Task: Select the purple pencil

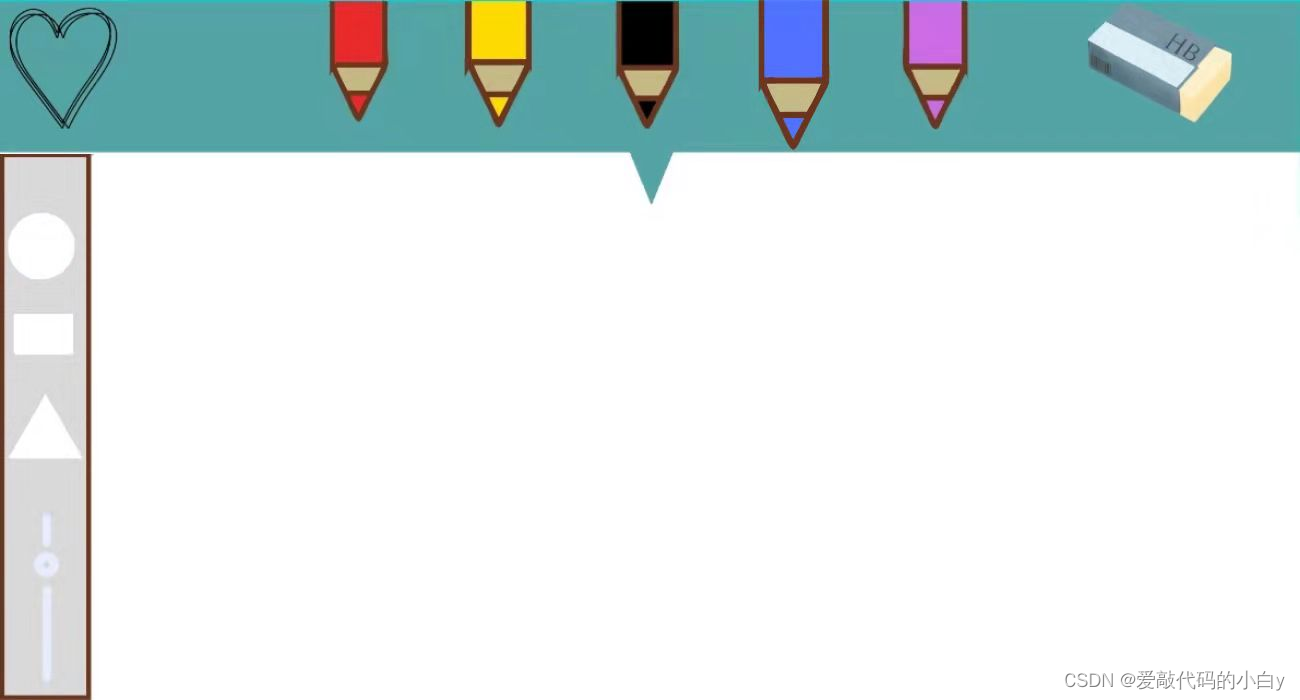Action: [935, 60]
